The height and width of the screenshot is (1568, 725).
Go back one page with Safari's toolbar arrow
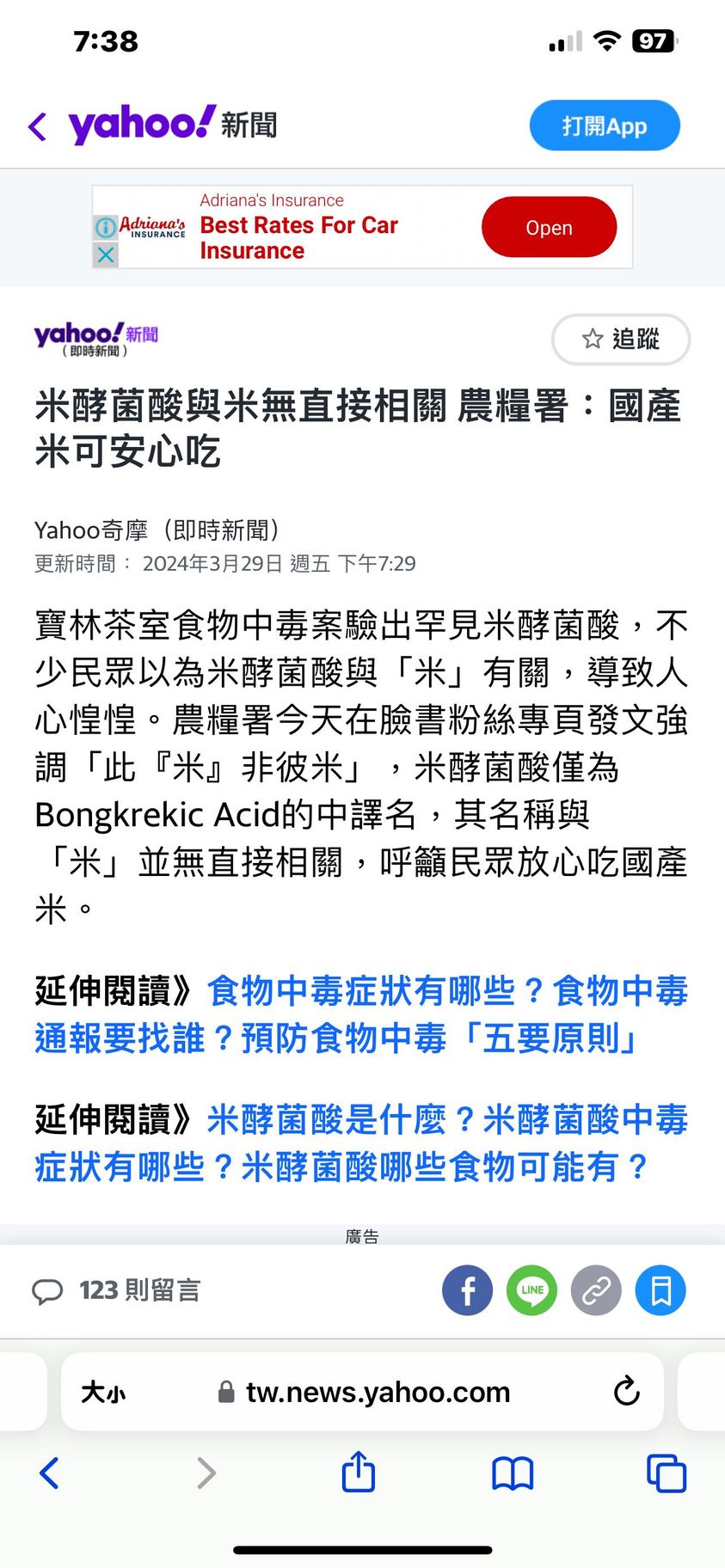pyautogui.click(x=50, y=1473)
